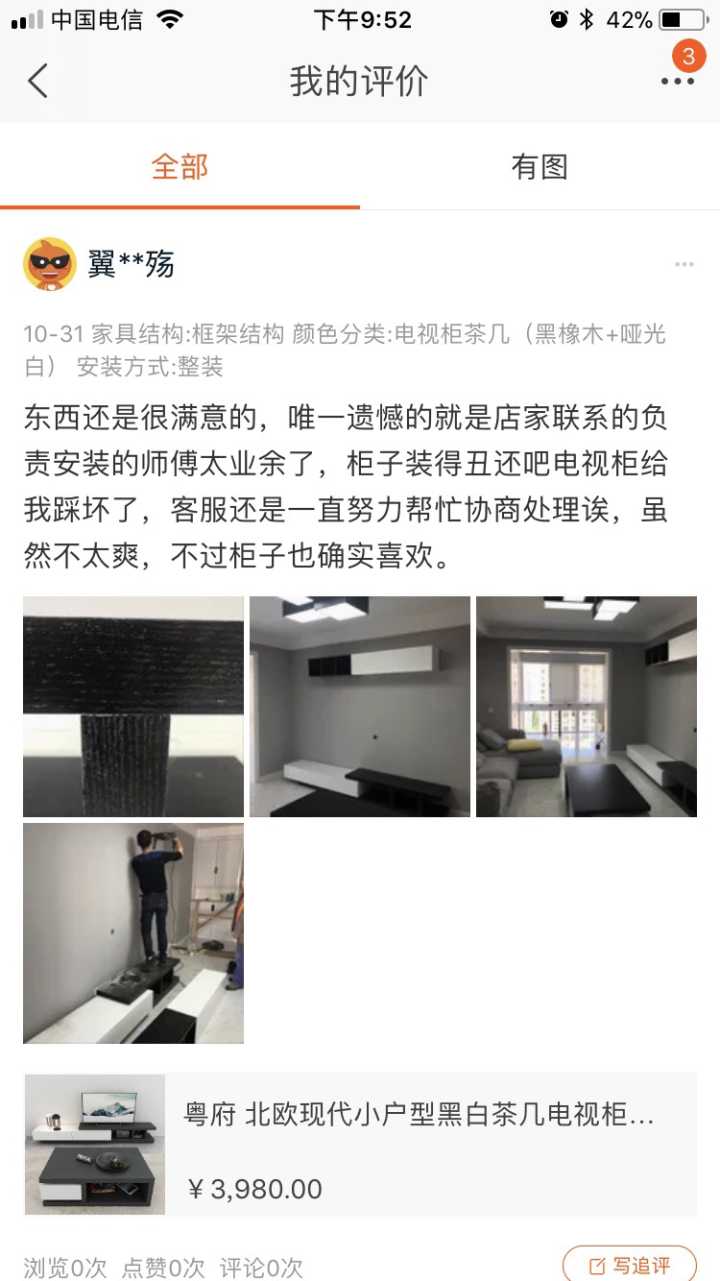Switch to the 全部 tab

(180, 167)
